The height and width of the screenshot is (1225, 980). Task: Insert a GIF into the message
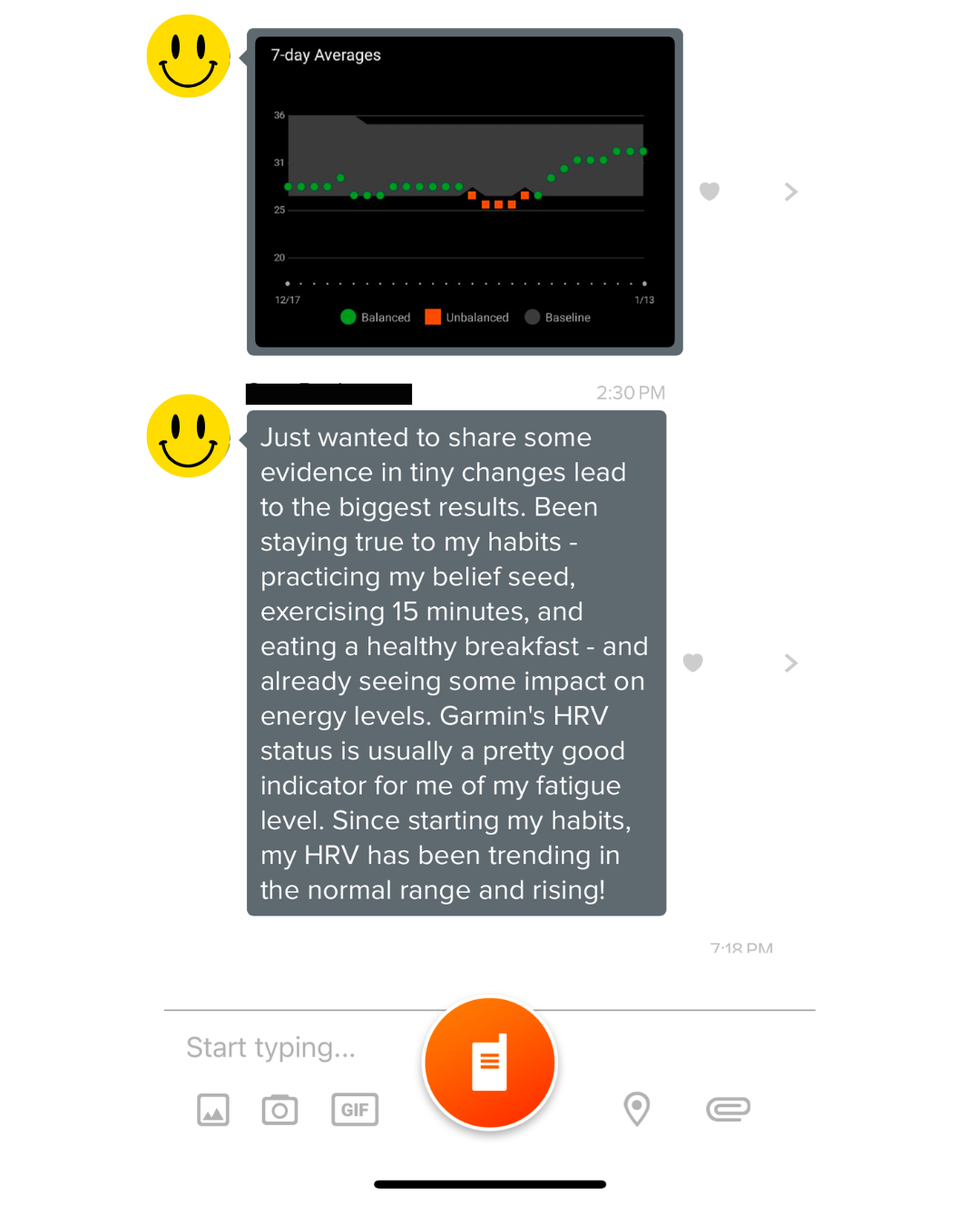point(355,1110)
